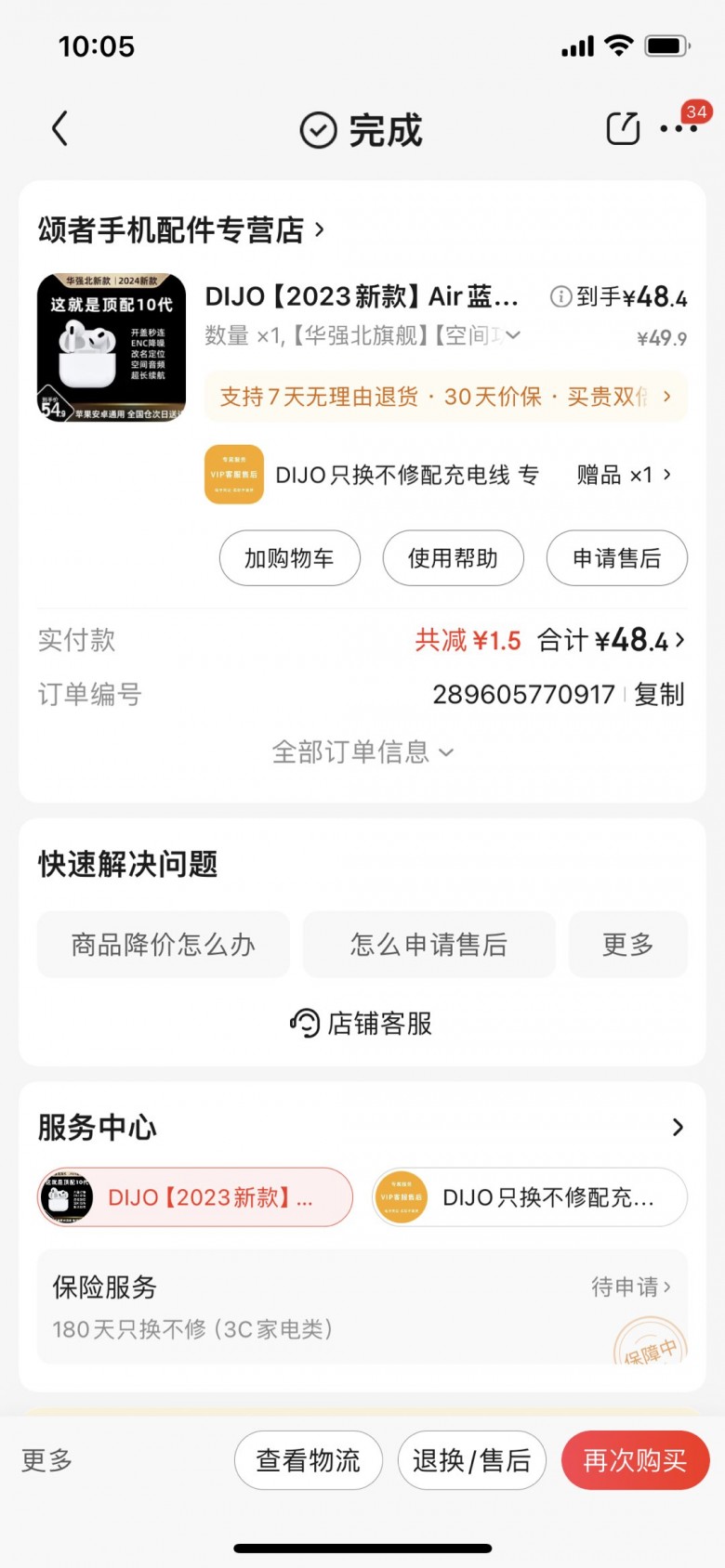Contact 店铺客服
The height and width of the screenshot is (1568, 725).
362,1024
